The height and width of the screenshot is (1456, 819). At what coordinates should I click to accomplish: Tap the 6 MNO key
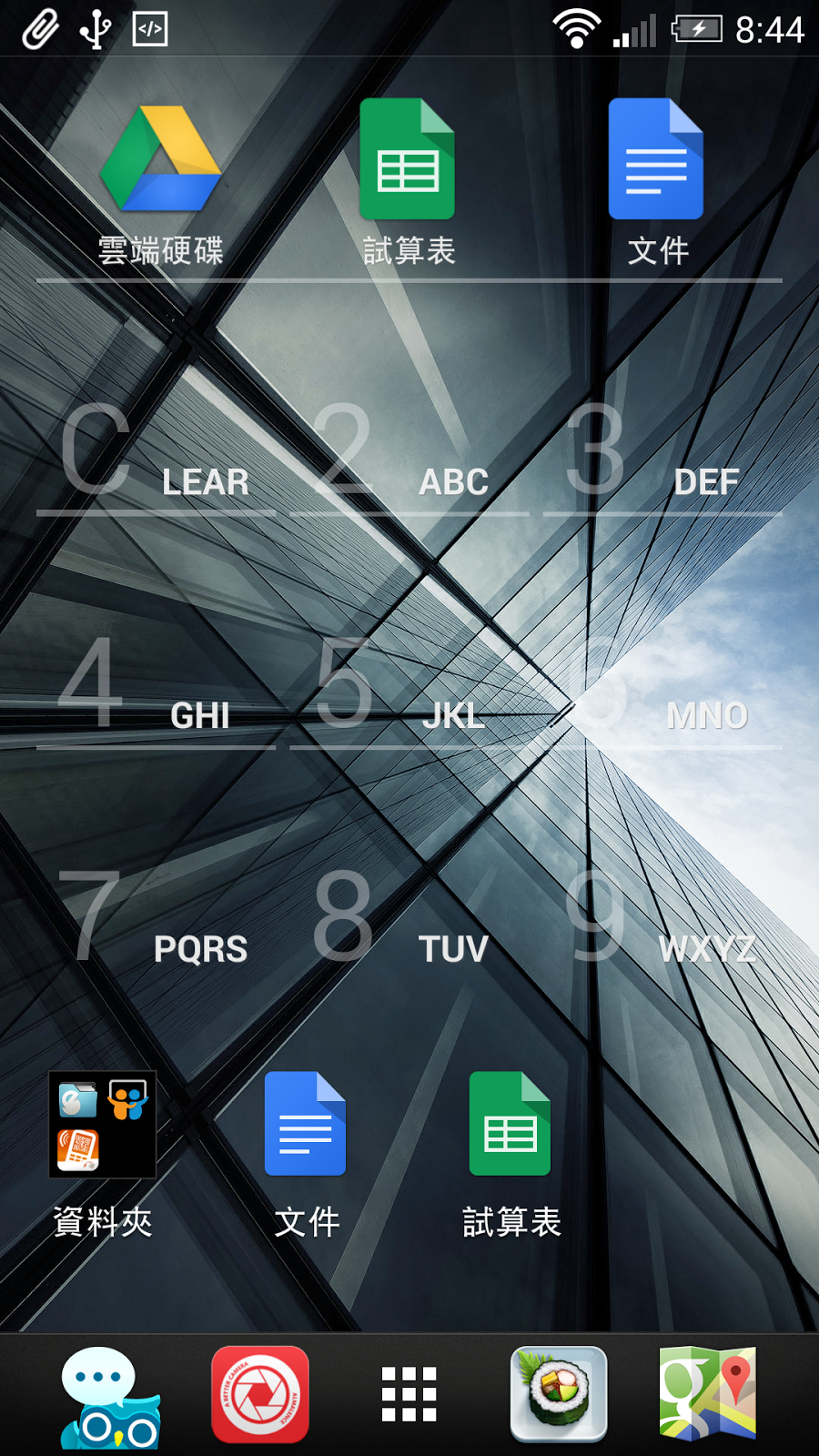pyautogui.click(x=662, y=687)
